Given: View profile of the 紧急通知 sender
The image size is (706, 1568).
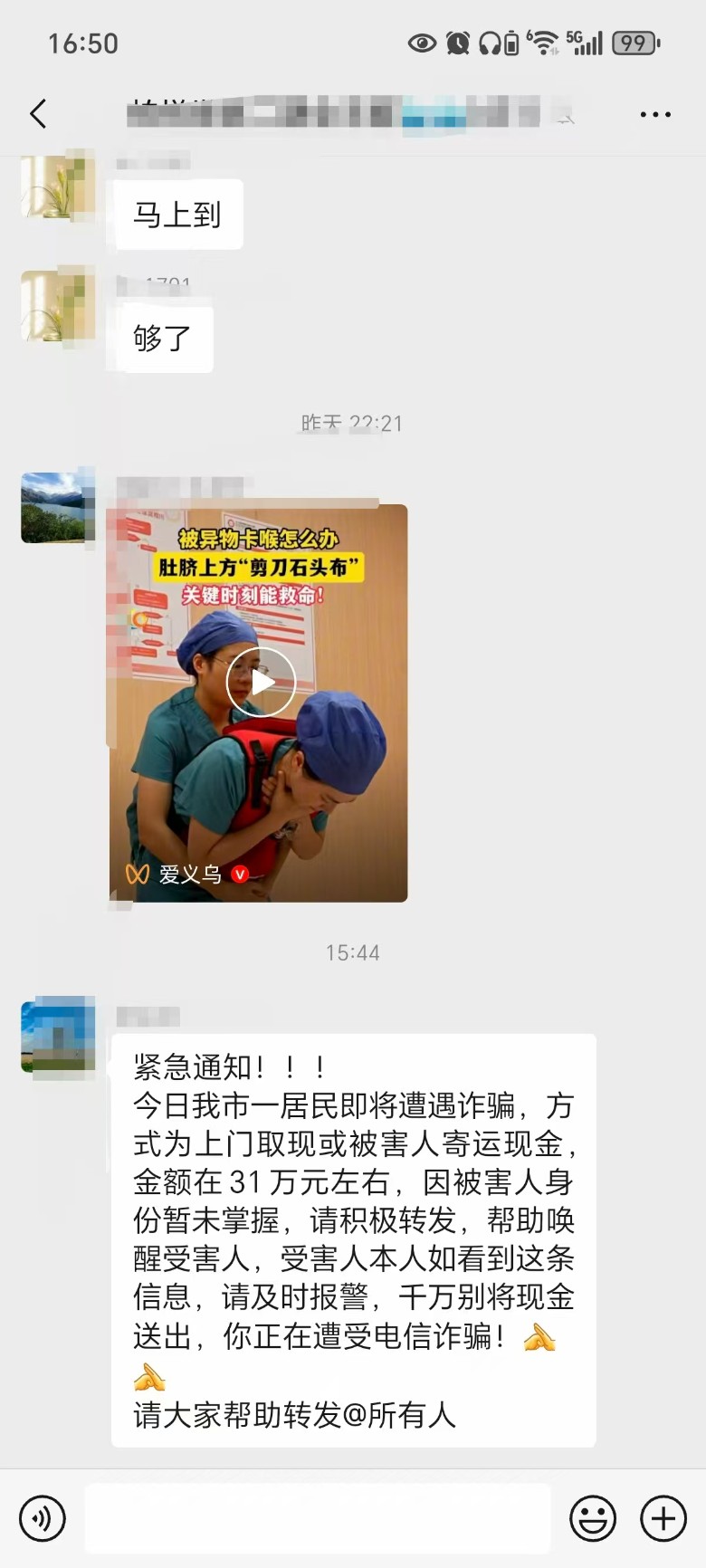Looking at the screenshot, I should pyautogui.click(x=58, y=1034).
